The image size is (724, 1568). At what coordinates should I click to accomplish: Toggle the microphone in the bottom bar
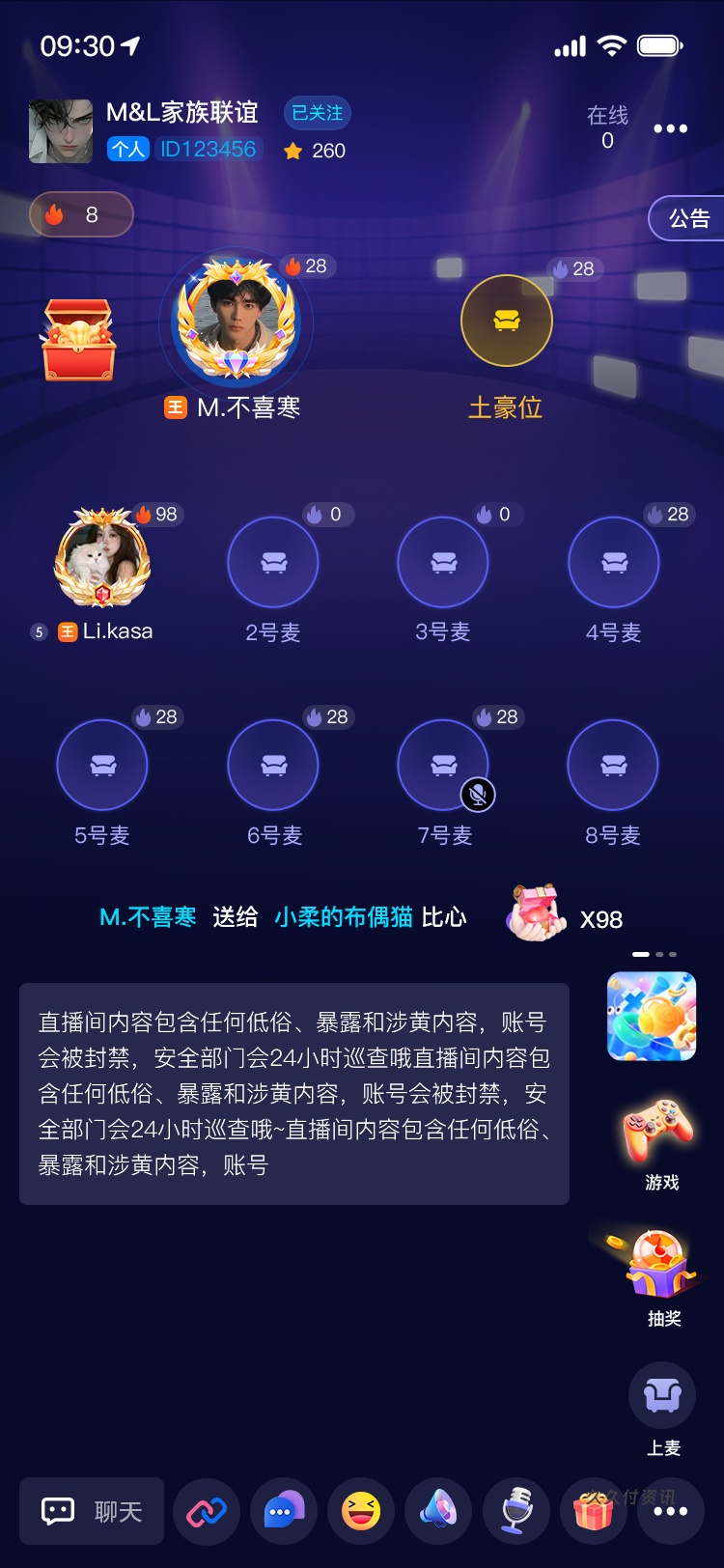click(516, 1511)
